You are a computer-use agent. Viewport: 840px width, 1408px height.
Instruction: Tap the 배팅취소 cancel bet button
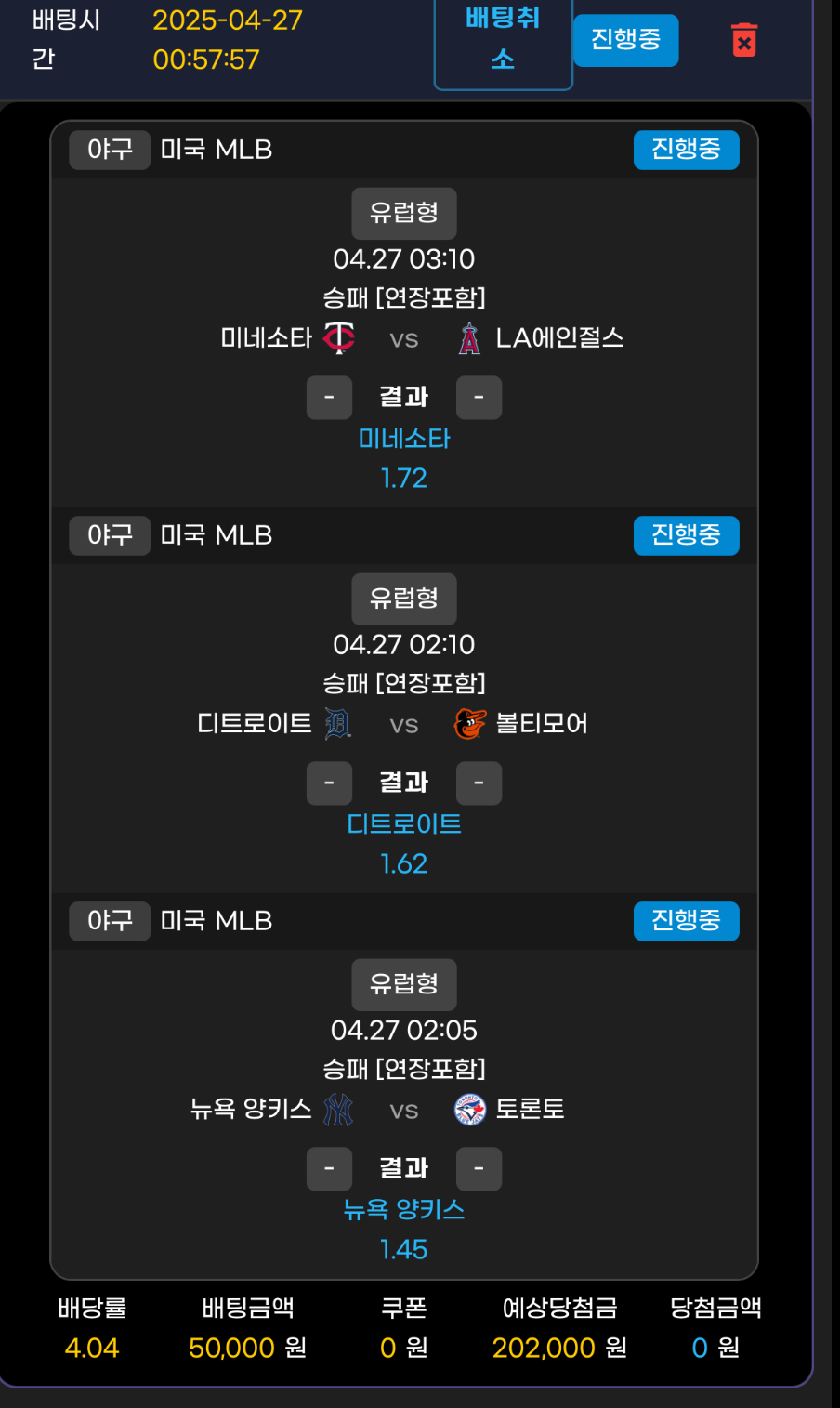click(503, 40)
